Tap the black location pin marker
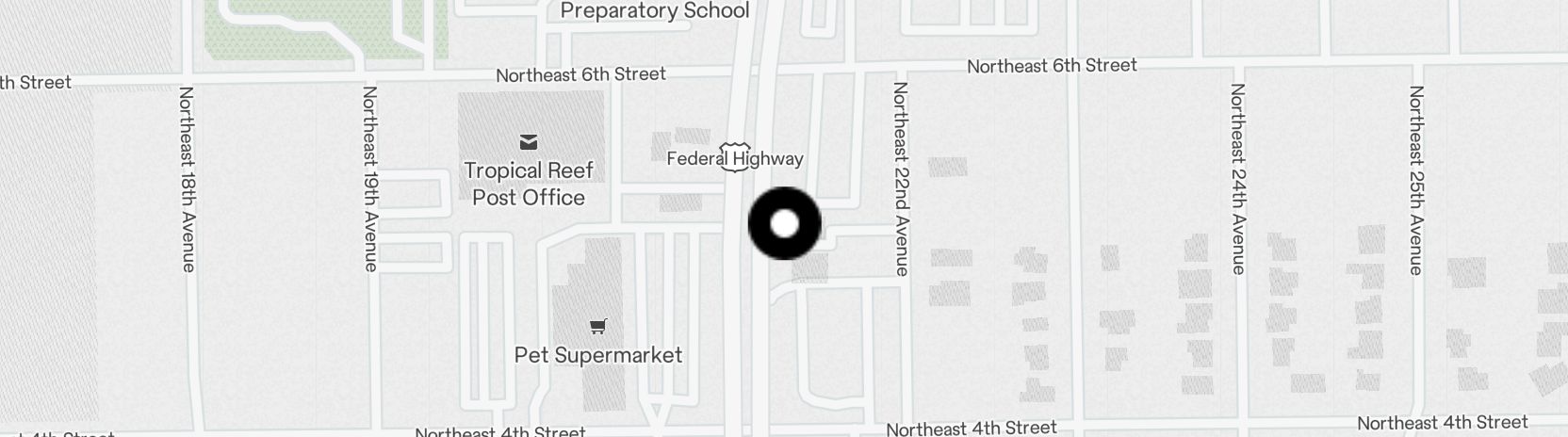1568x437 pixels. pos(784,223)
